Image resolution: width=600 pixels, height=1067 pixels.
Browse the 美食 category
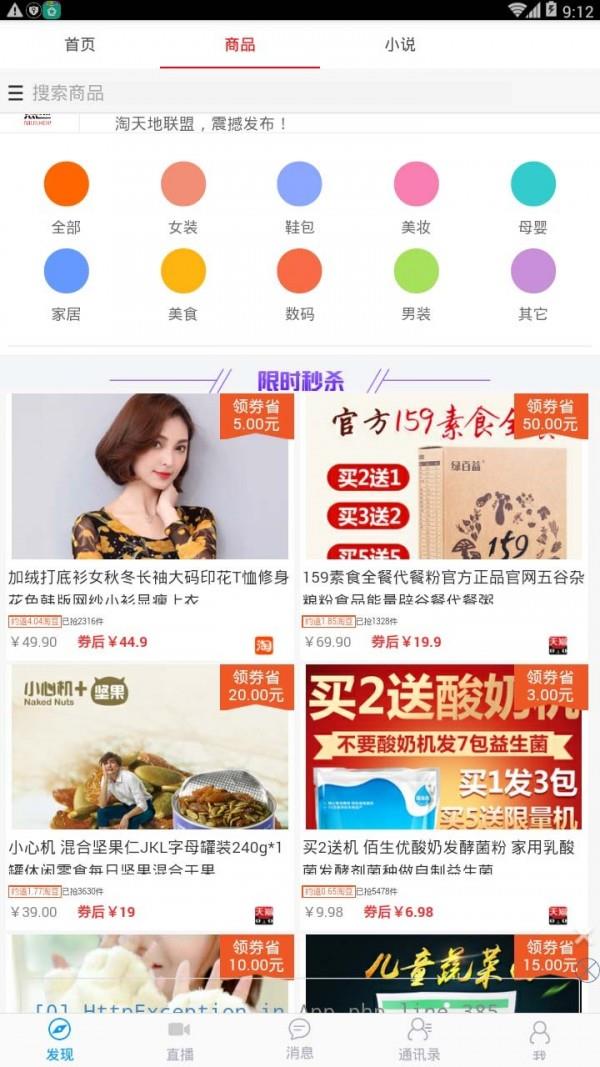[183, 285]
